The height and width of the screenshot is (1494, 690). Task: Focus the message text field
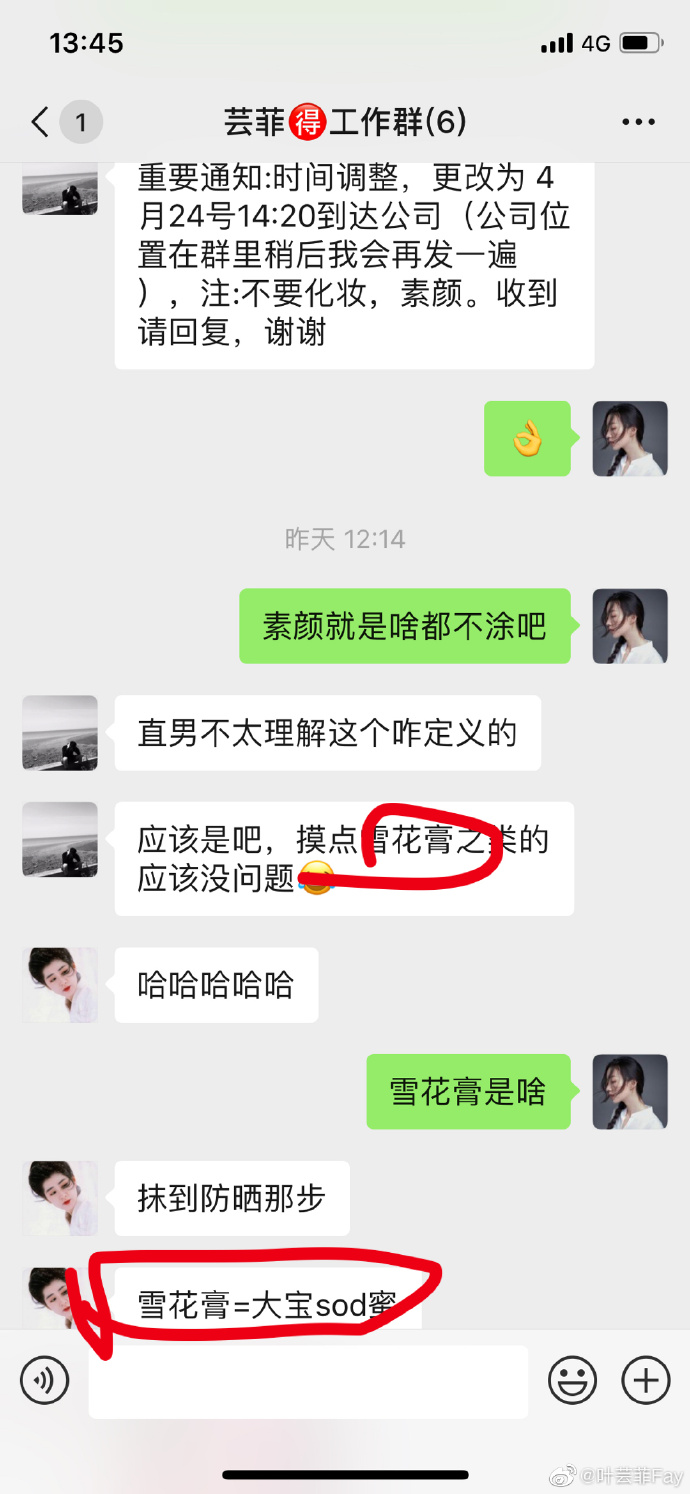[x=308, y=1381]
